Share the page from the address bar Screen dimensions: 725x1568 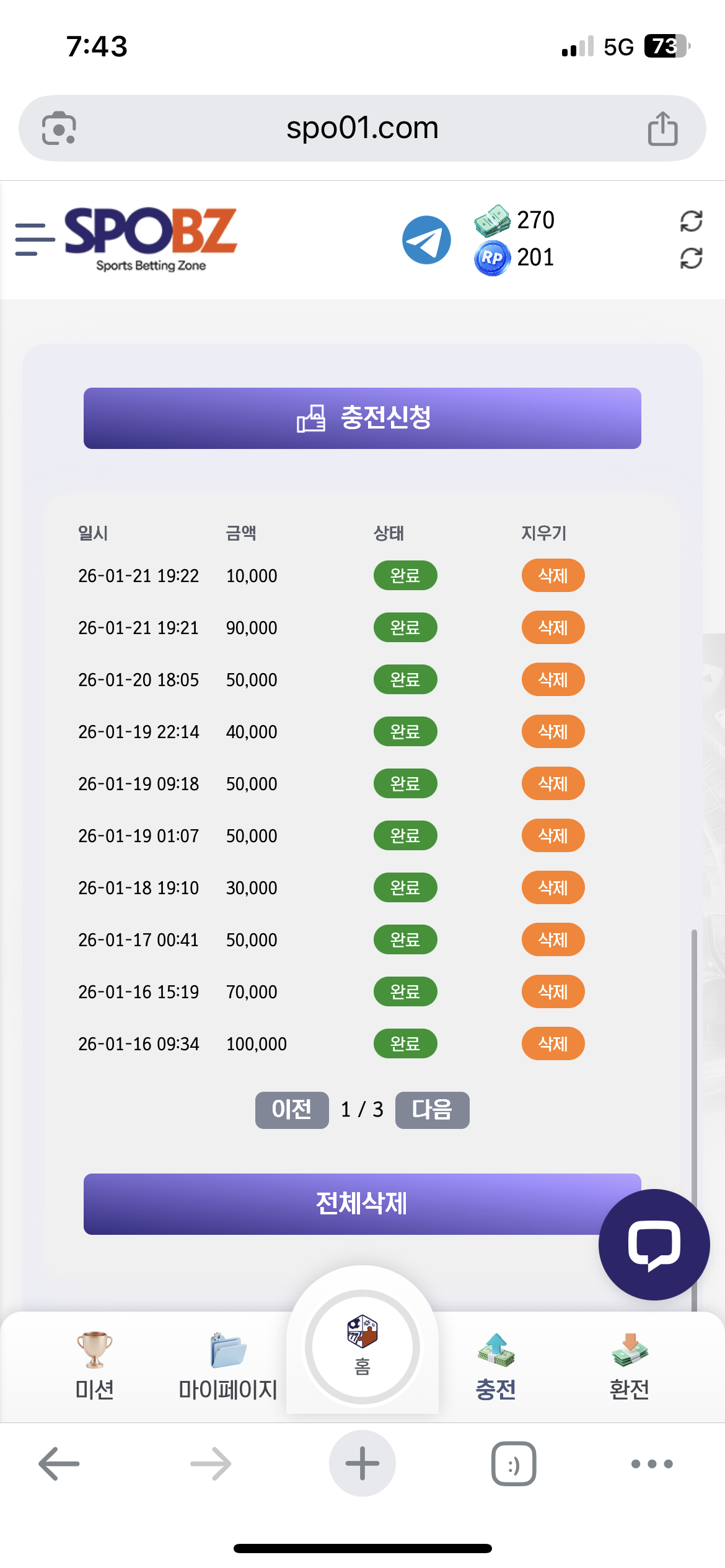tap(662, 129)
